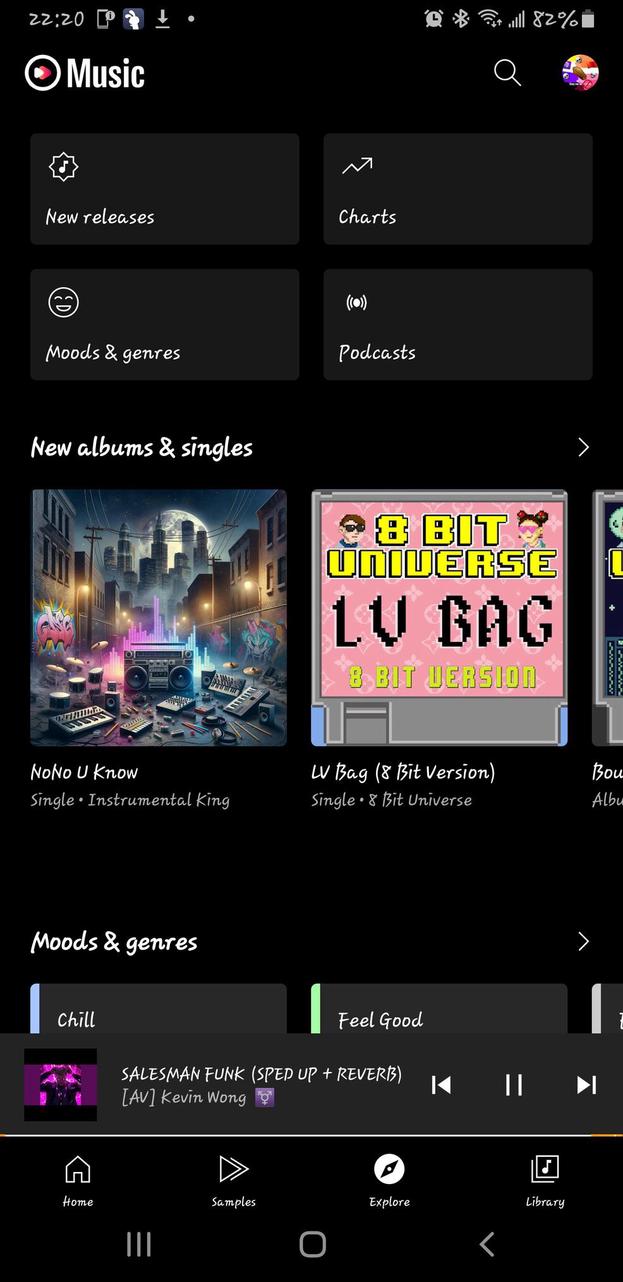Image resolution: width=623 pixels, height=1282 pixels.
Task: Open the search icon
Action: [507, 73]
